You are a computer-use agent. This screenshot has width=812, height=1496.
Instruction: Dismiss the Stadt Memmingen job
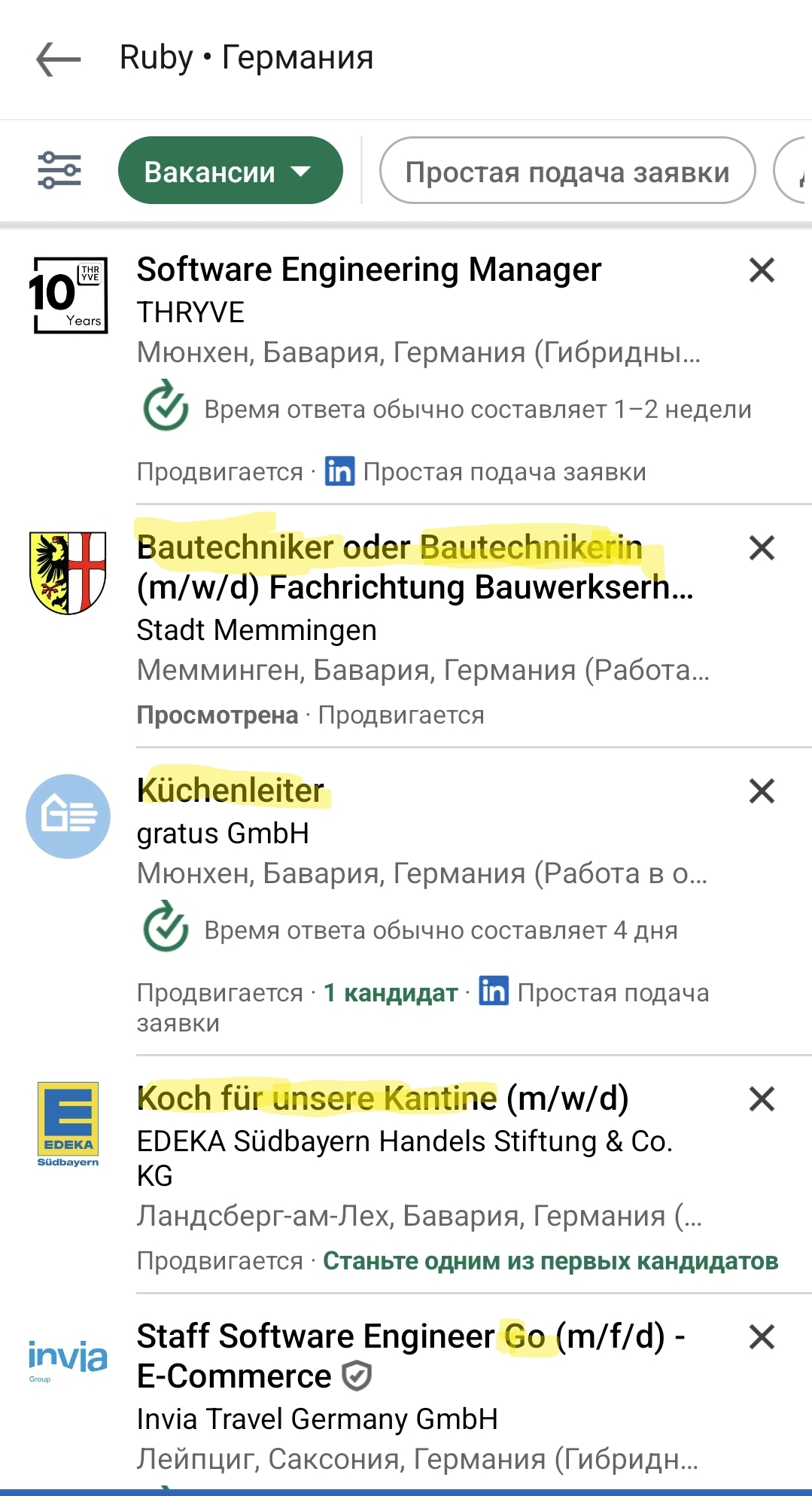(762, 547)
